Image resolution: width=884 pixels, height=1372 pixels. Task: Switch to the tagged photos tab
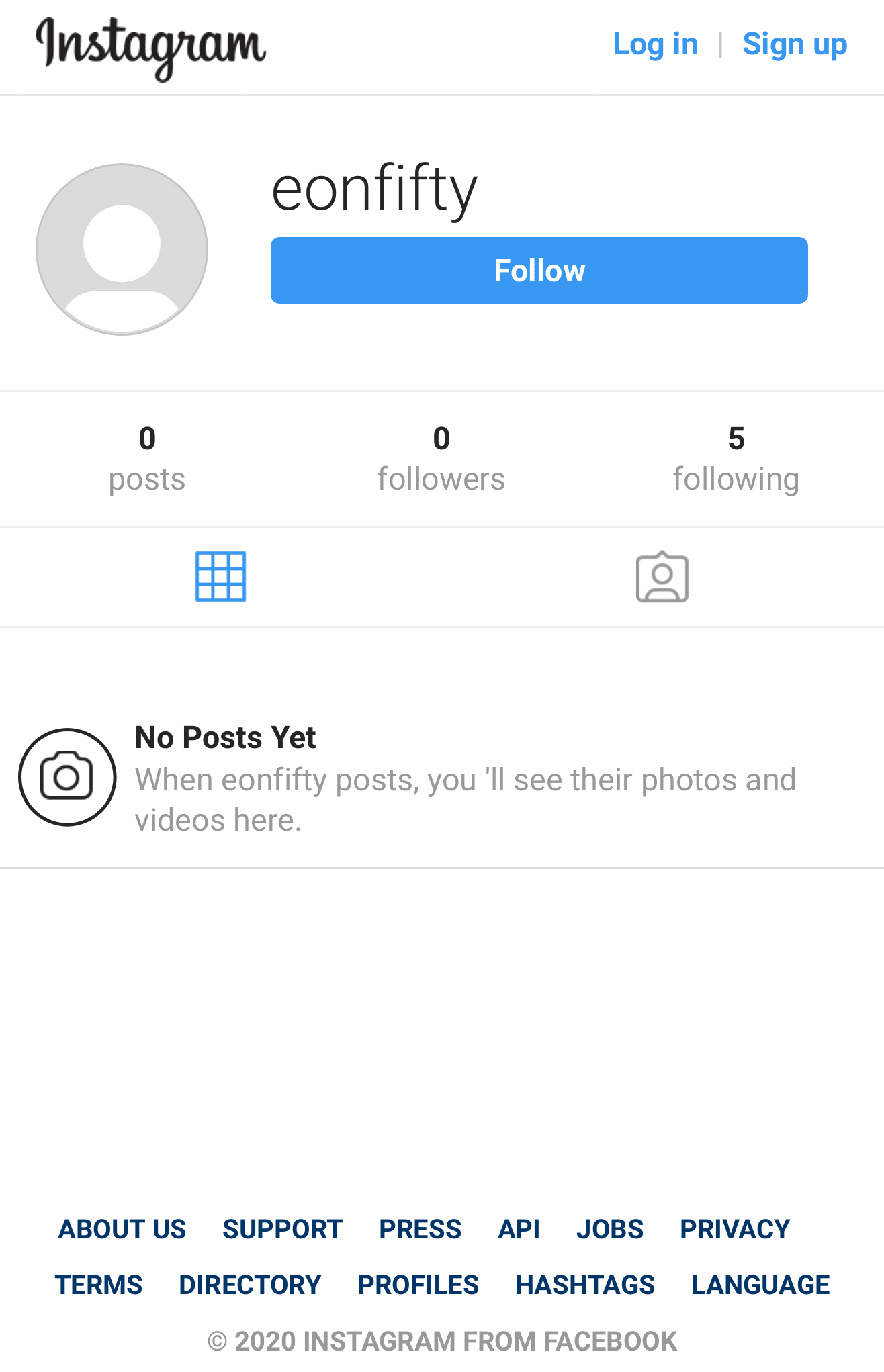pyautogui.click(x=662, y=577)
